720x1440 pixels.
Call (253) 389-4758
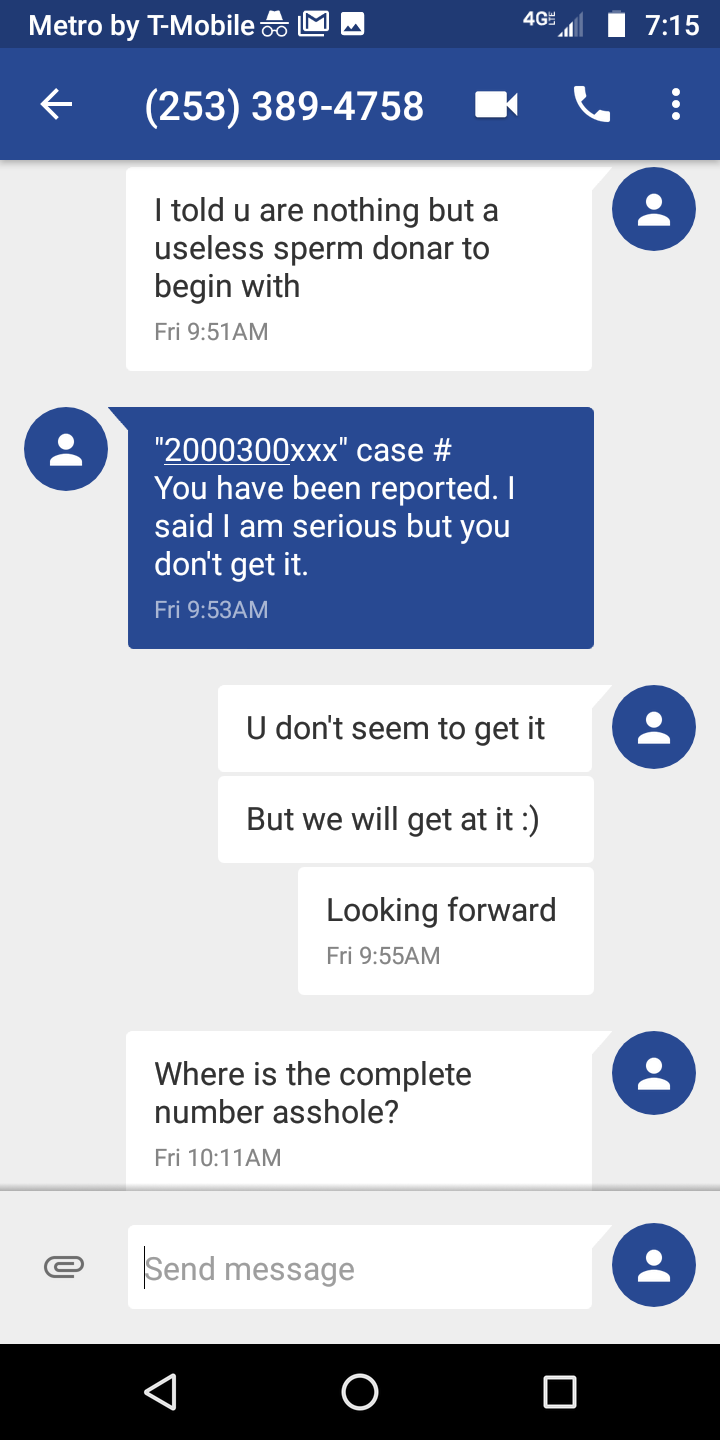[591, 104]
